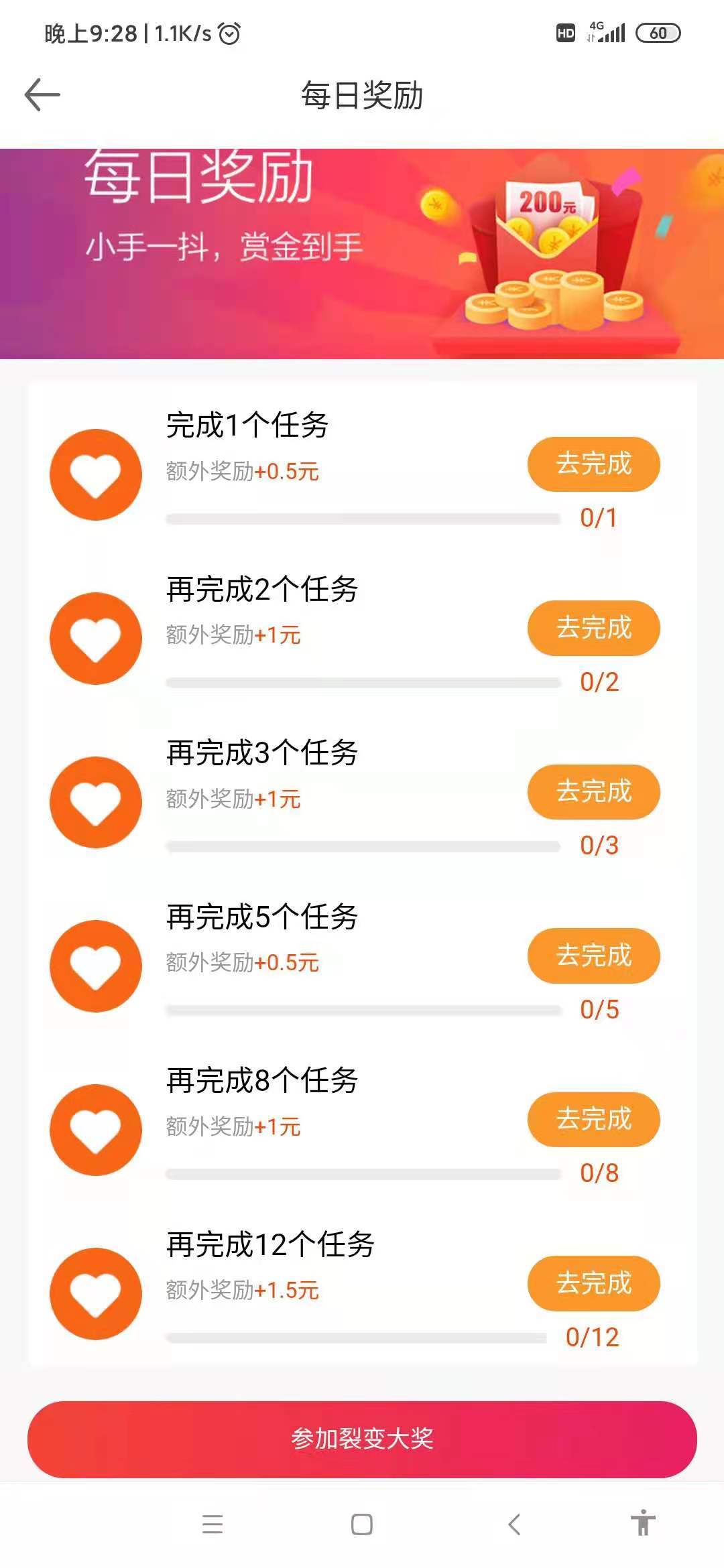The width and height of the screenshot is (724, 1568).
Task: Tap 去完成 for 完成1个任务
Action: pyautogui.click(x=593, y=464)
